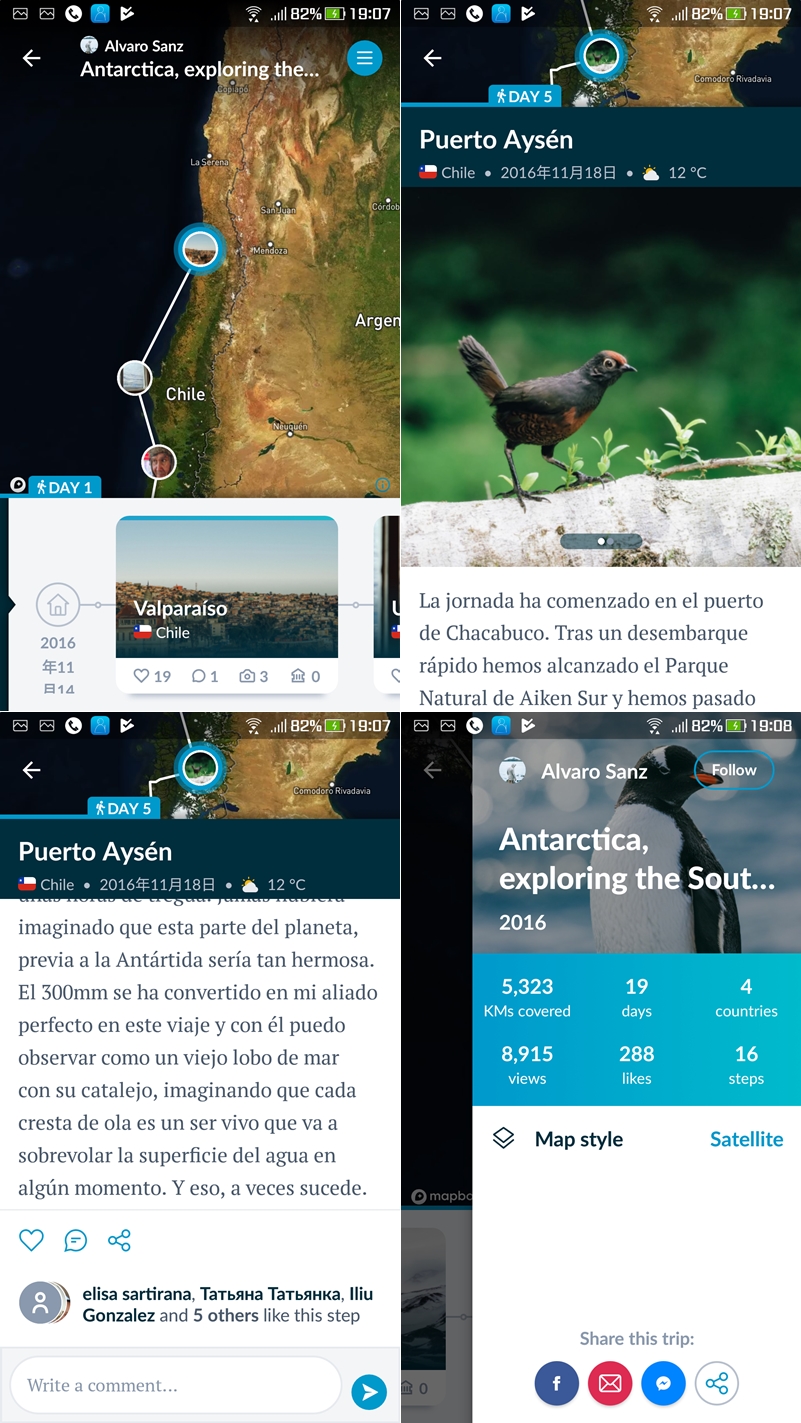
Task: Tap the home start marker on the timeline
Action: (x=58, y=605)
